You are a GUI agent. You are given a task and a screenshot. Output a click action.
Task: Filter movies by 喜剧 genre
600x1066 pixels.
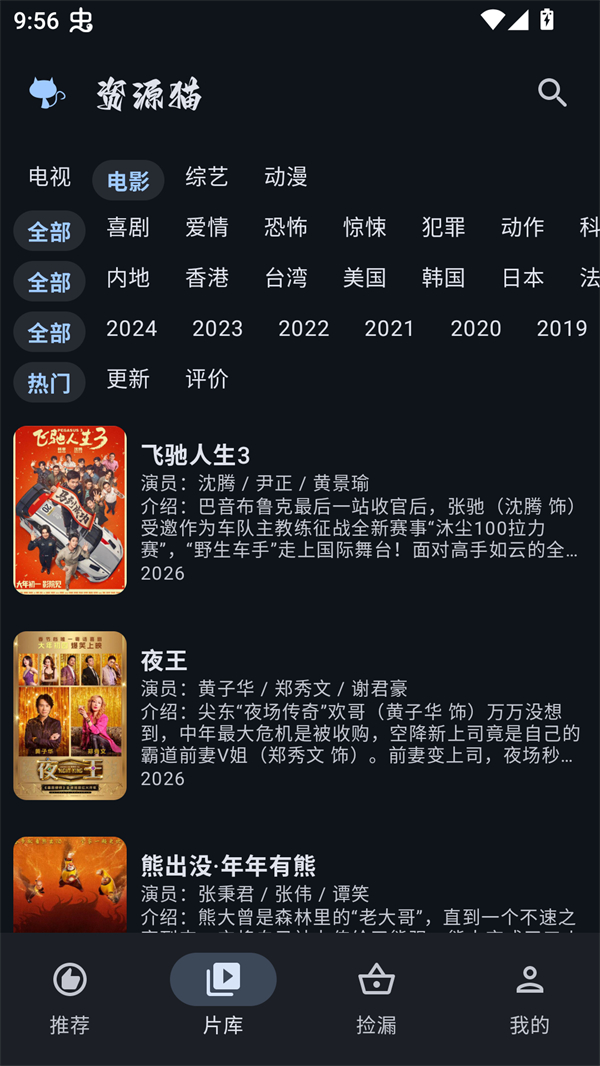click(128, 228)
